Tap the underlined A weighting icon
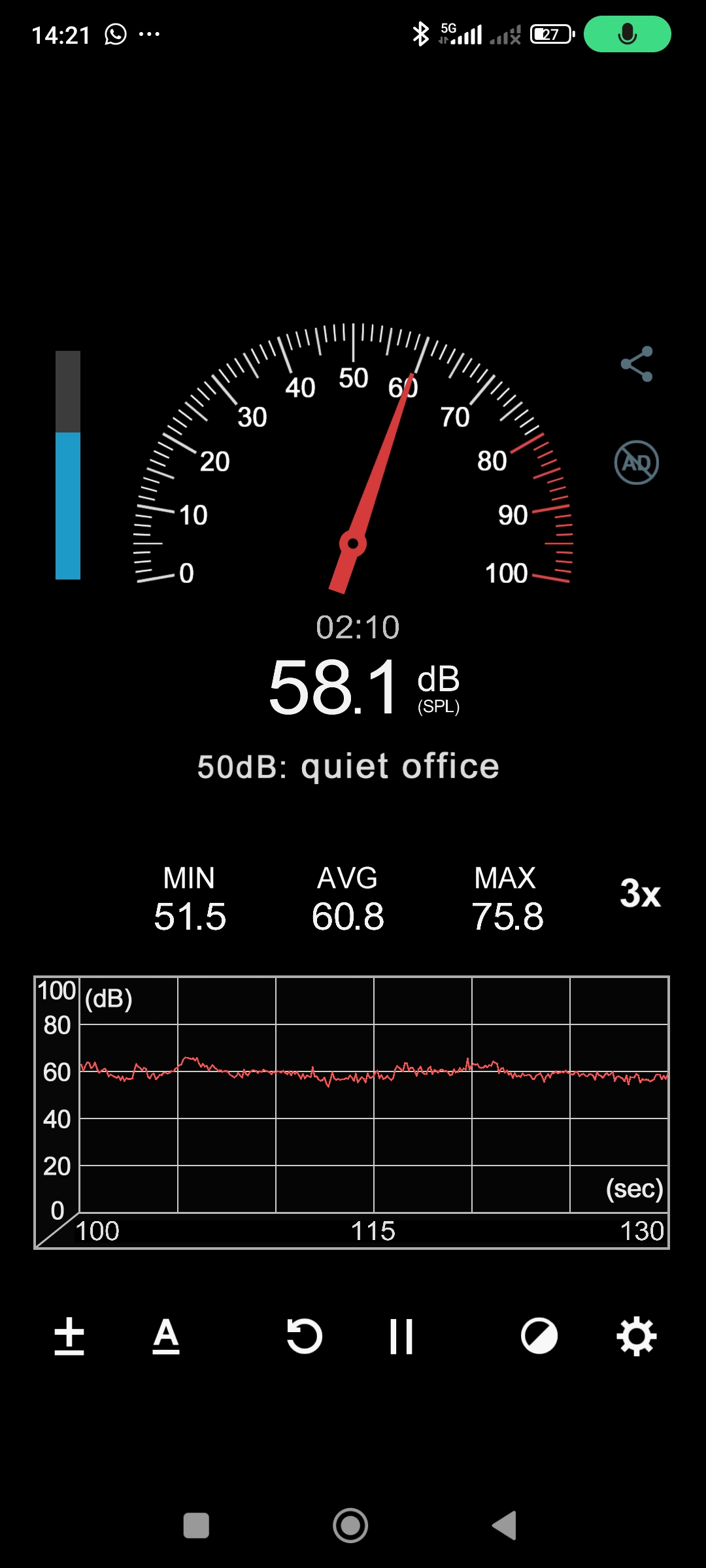The image size is (706, 1568). [166, 1336]
